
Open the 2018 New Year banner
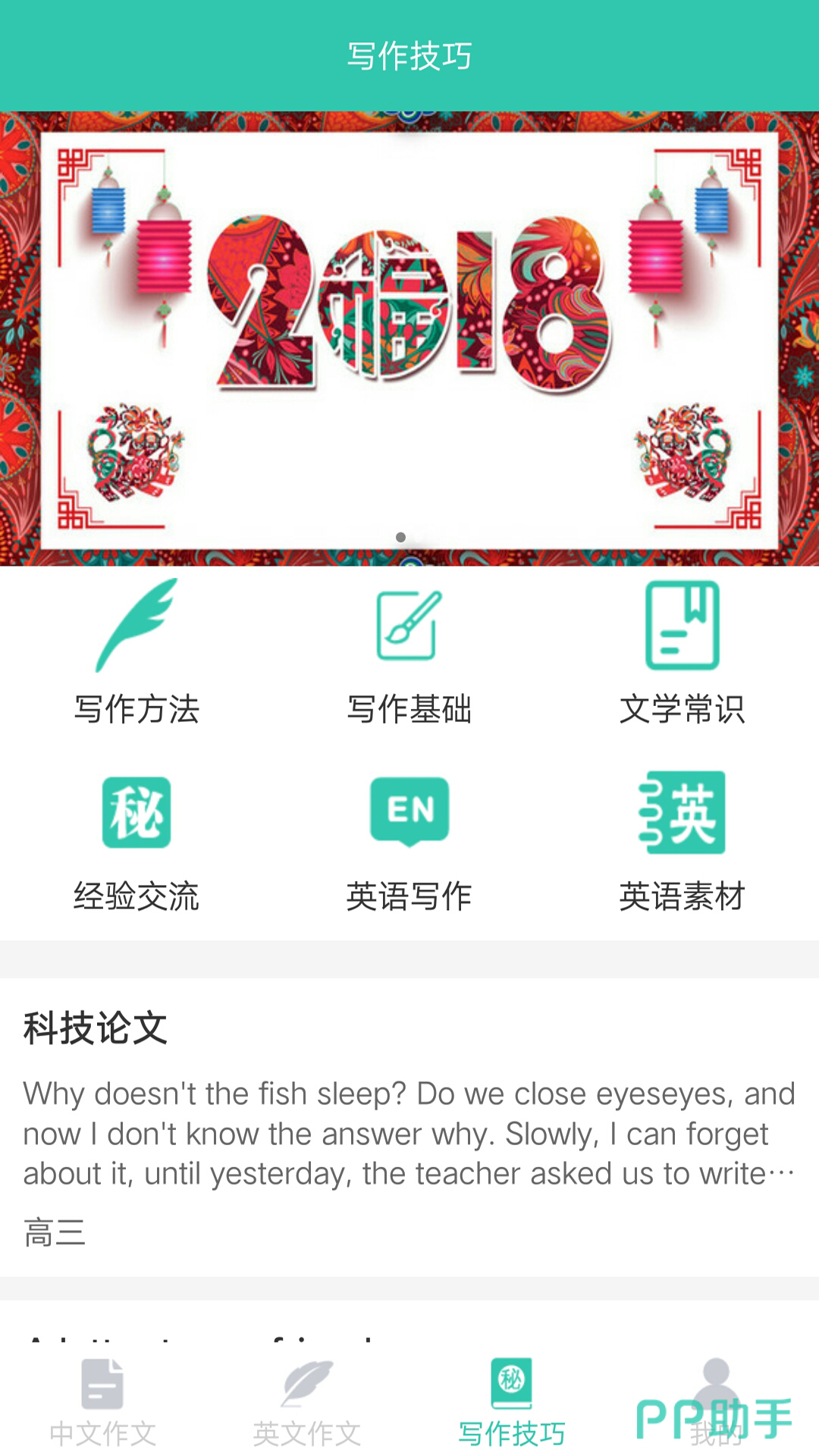[x=409, y=338]
